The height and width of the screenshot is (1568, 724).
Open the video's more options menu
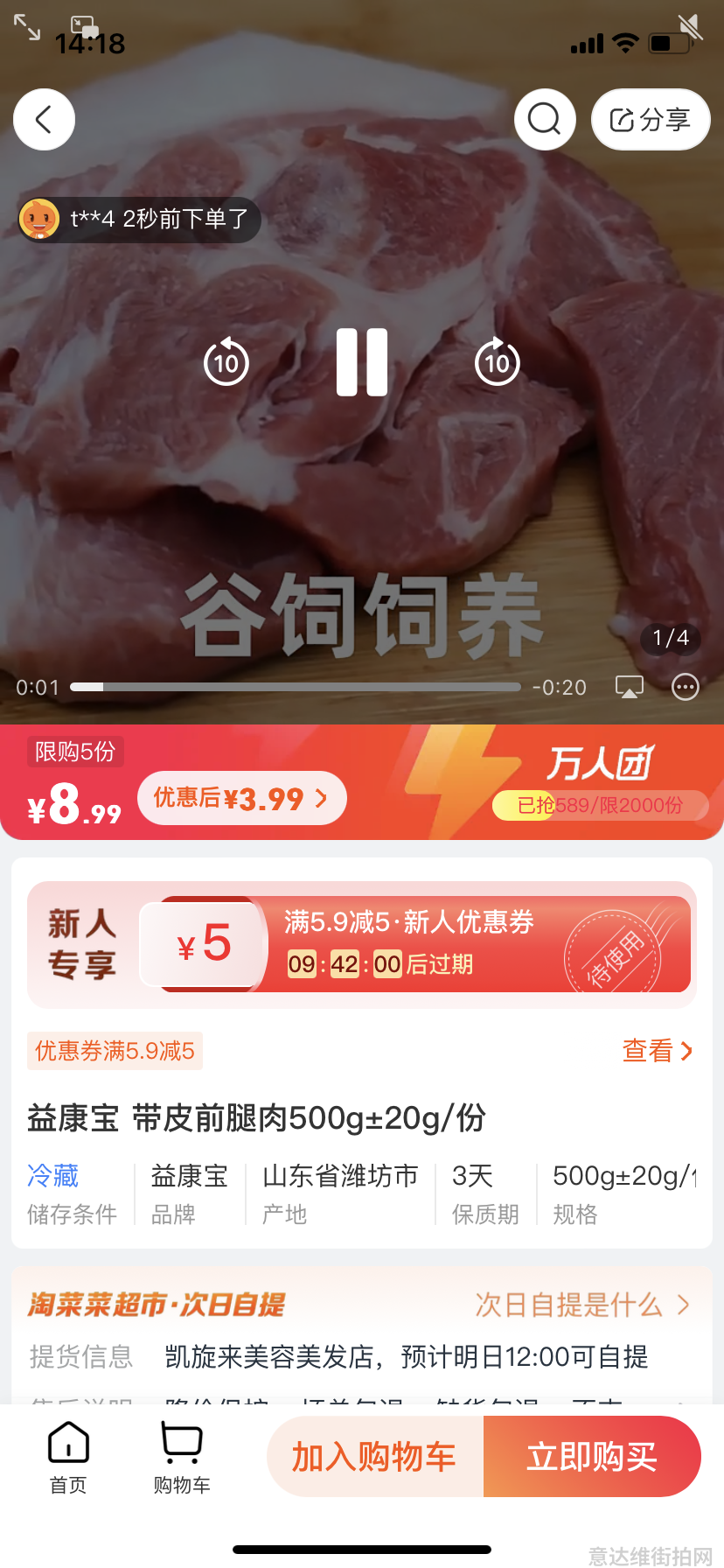pos(686,688)
